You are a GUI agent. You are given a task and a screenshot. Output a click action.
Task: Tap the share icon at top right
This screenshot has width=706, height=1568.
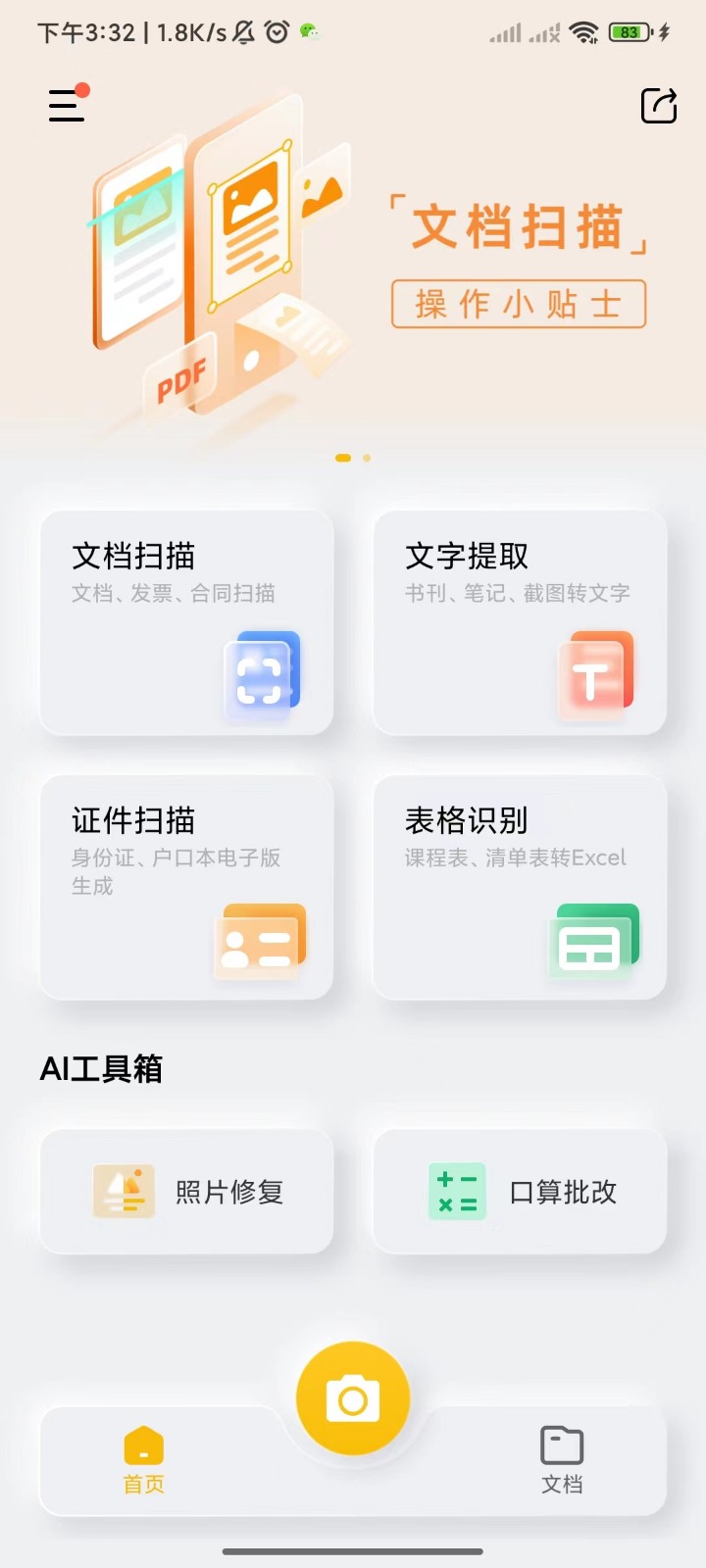point(659,105)
